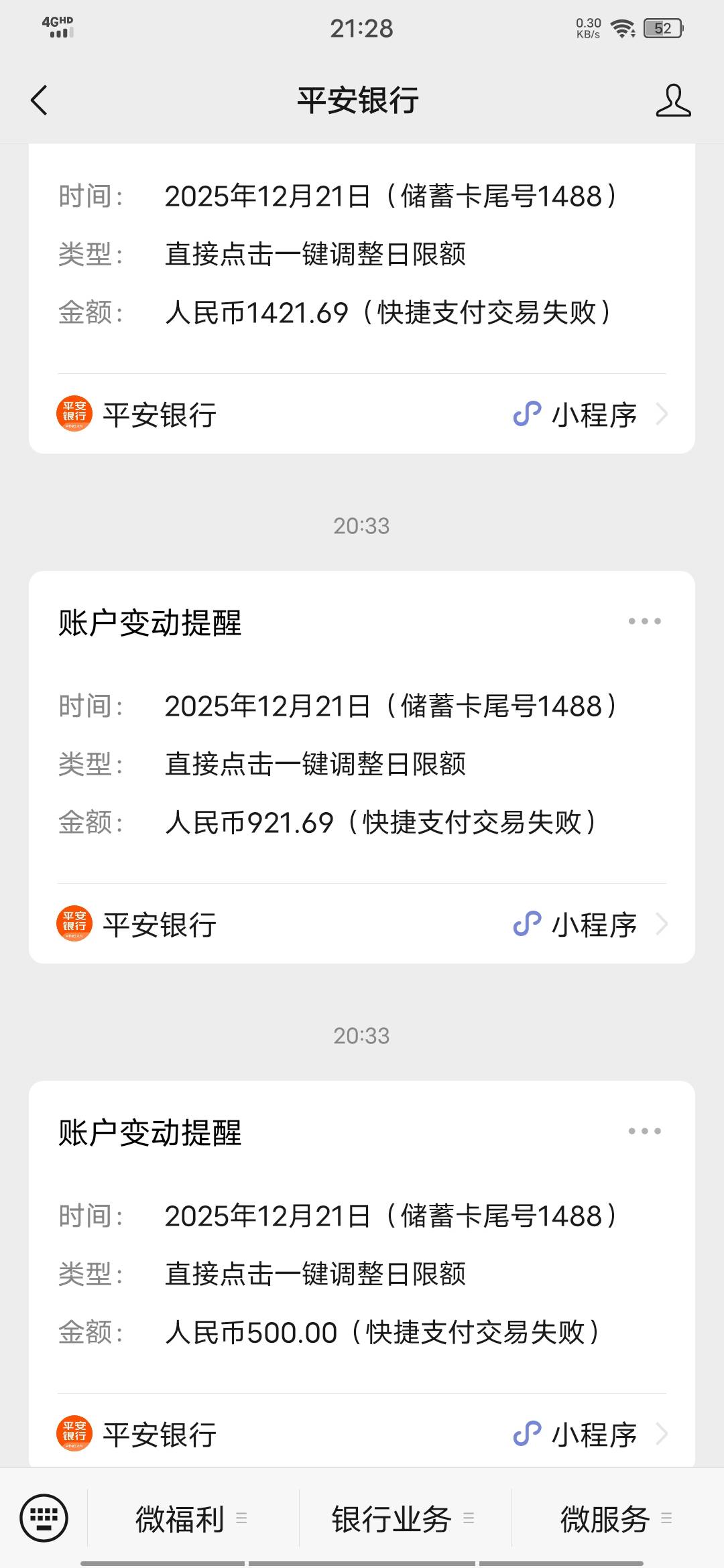Open the 人民币500.00 transaction notice card
This screenshot has height=1568, width=724.
362,1273
